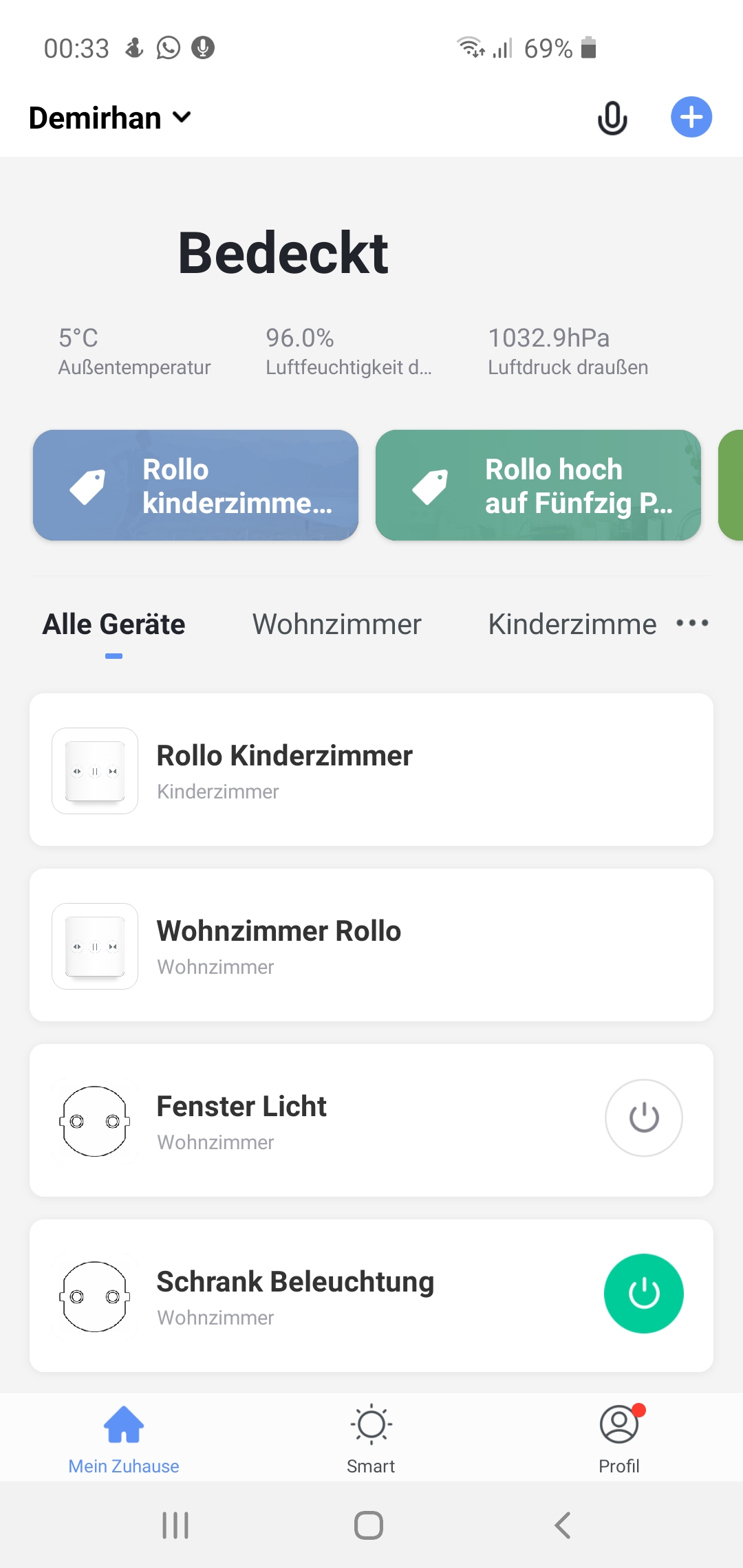This screenshot has height=1568, width=743.
Task: Switch to the Kinderzimmer tab
Action: click(572, 624)
